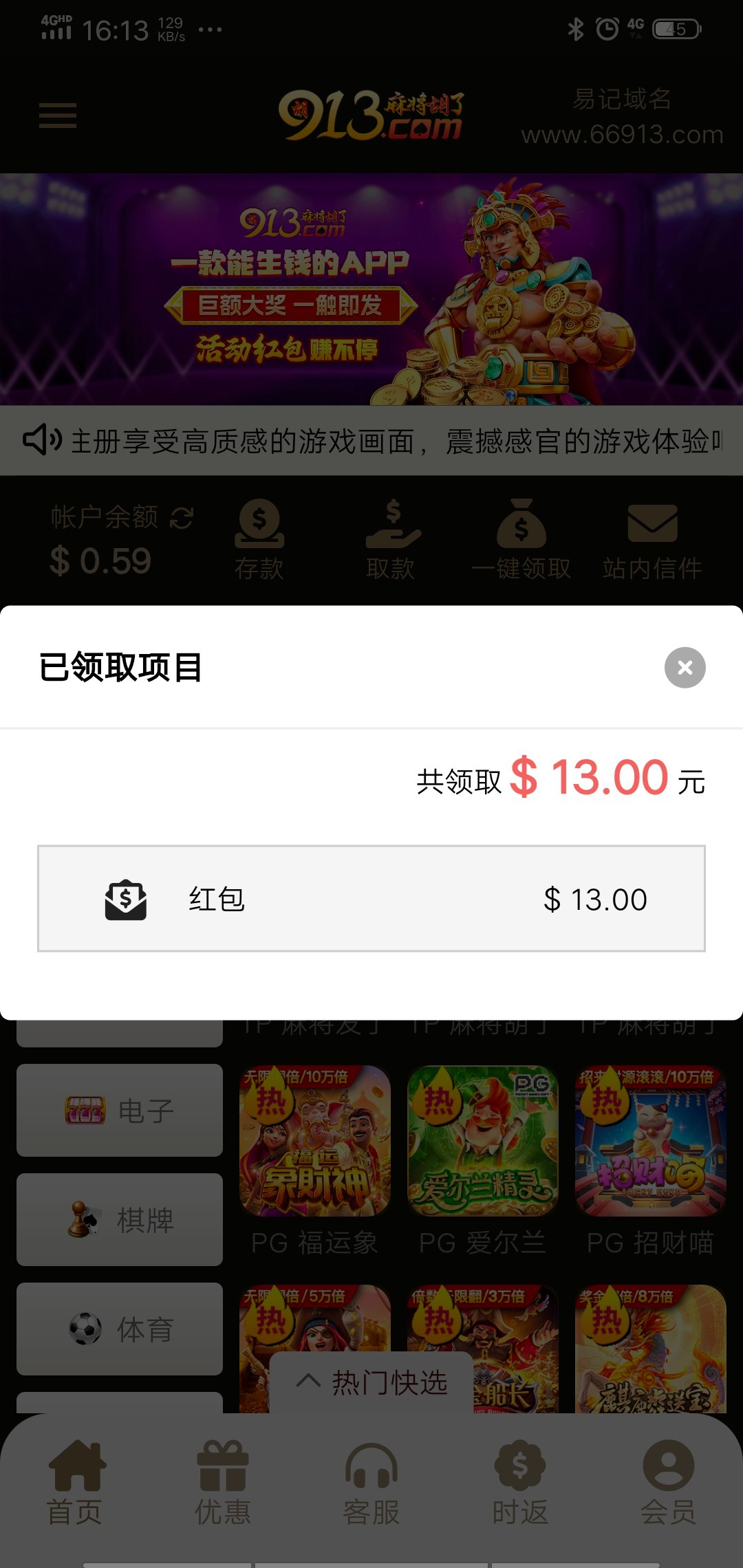Select the 棋牌 game category
The image size is (743, 1568).
[x=120, y=1219]
